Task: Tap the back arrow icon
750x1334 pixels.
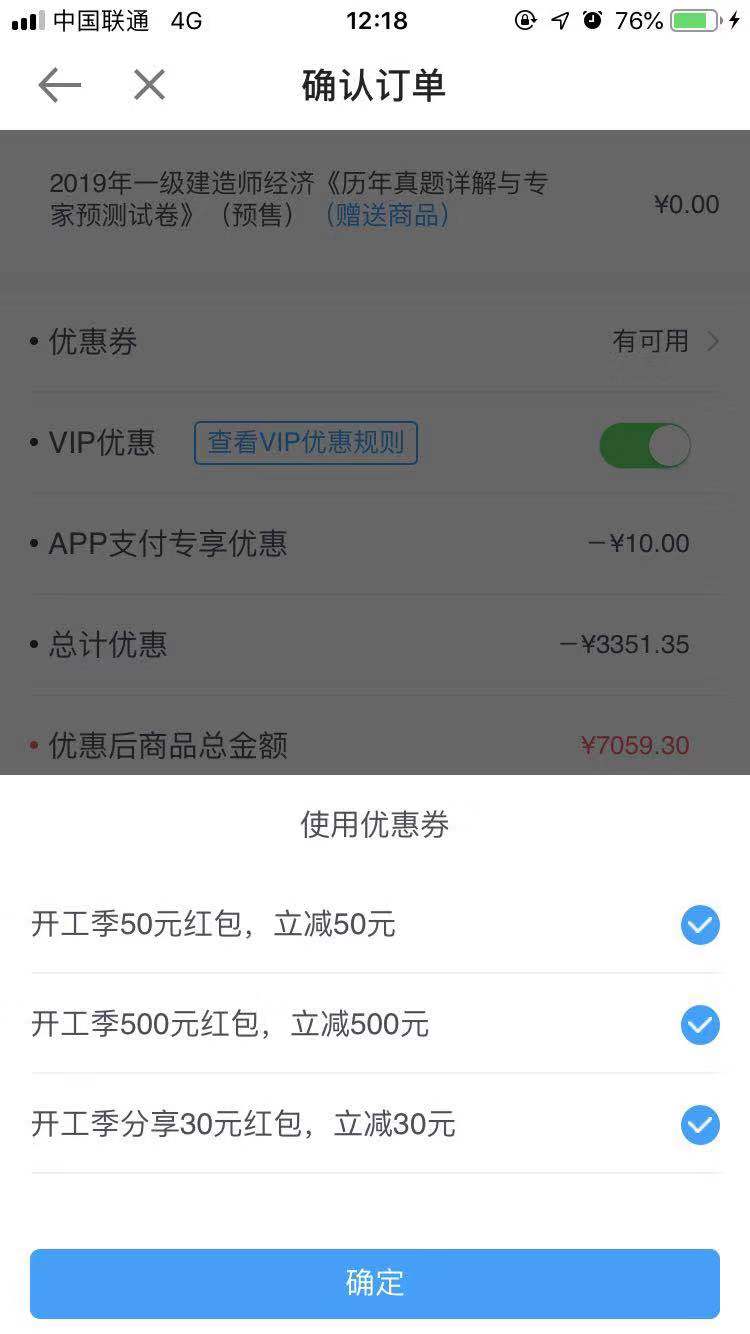Action: pos(59,85)
